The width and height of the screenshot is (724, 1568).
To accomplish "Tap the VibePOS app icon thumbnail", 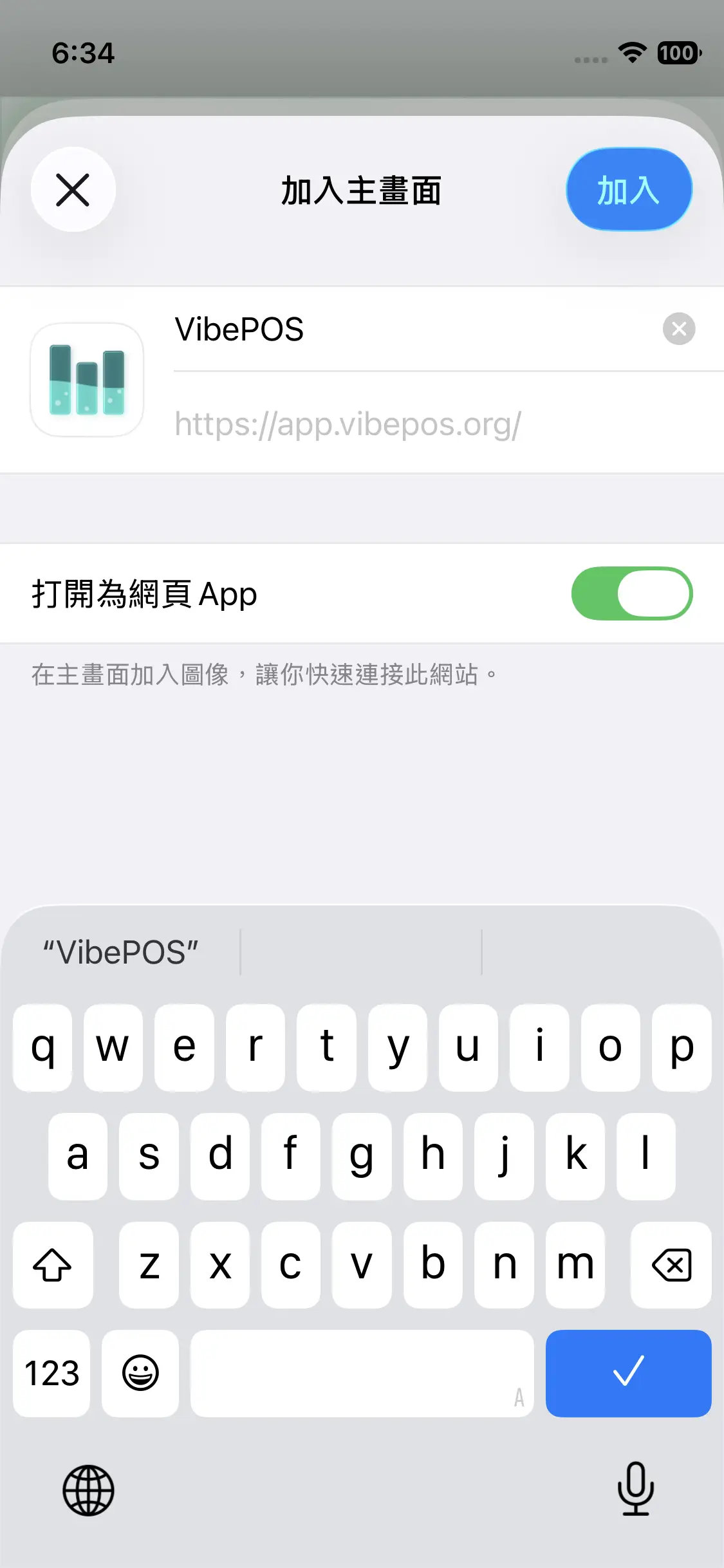I will click(86, 380).
